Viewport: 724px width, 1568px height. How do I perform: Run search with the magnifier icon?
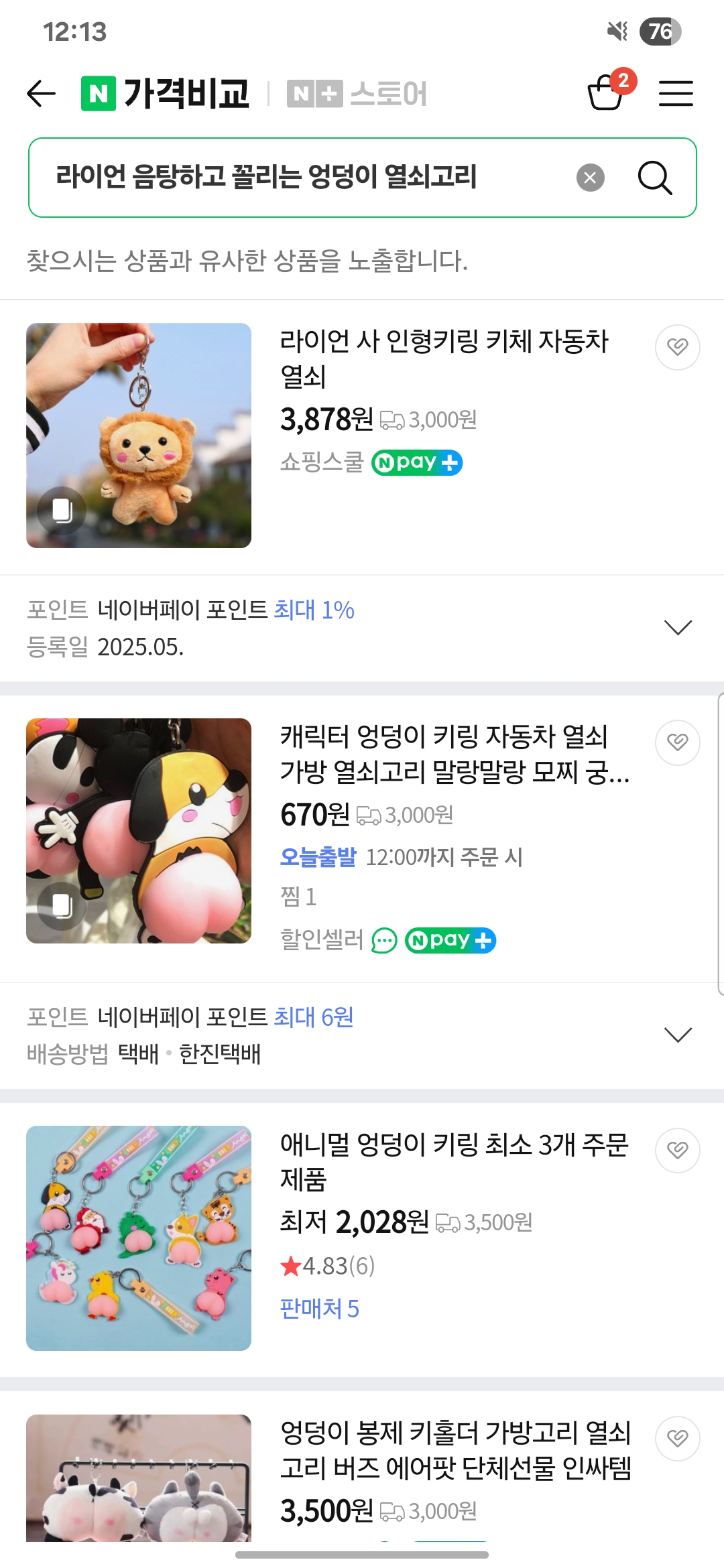tap(654, 178)
